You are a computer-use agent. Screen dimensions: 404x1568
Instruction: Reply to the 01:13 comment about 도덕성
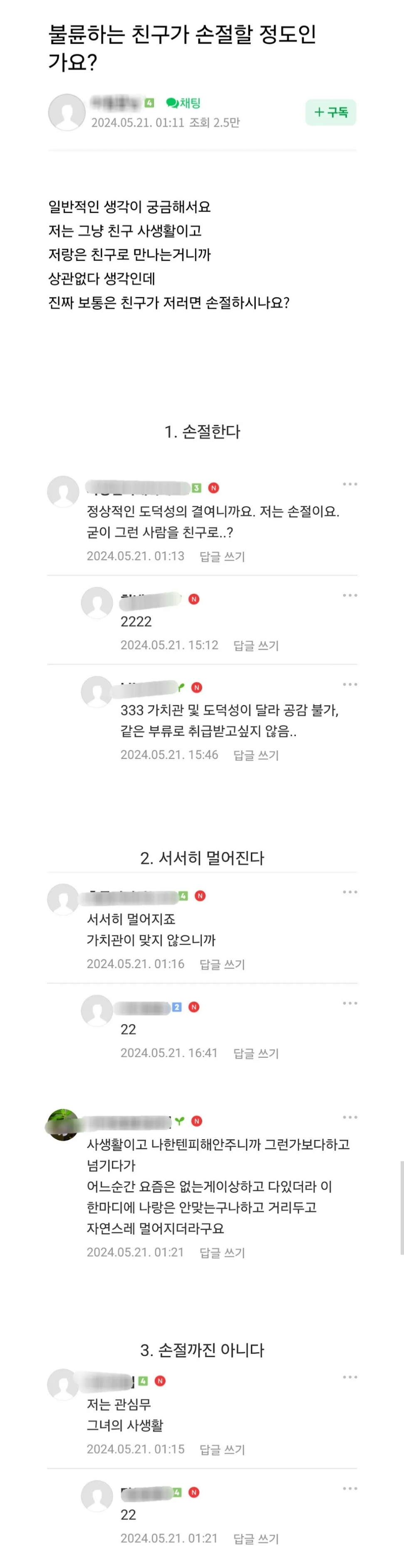pos(222,556)
